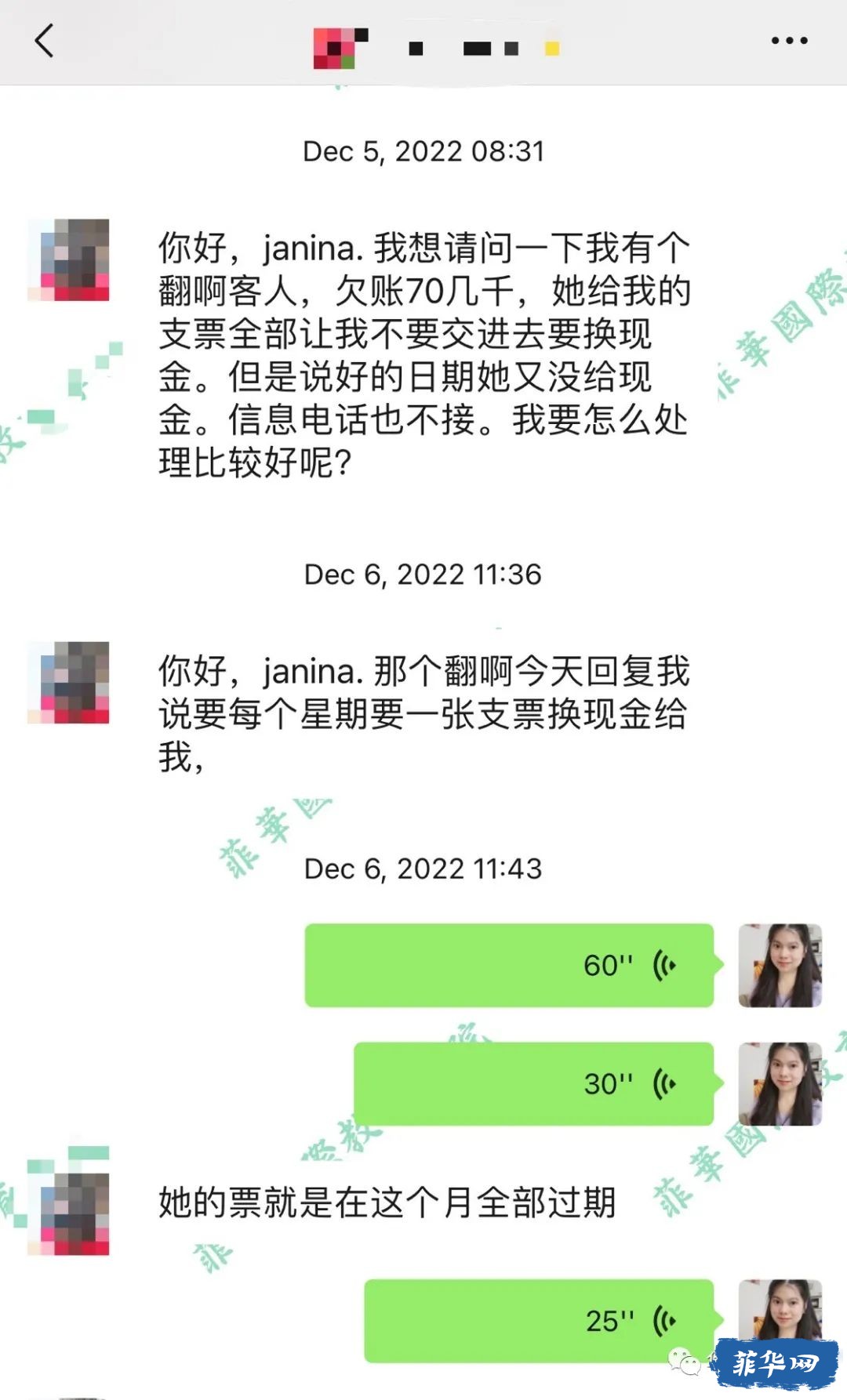Open the chat info overflow menu
The width and height of the screenshot is (847, 1400).
pos(788,41)
